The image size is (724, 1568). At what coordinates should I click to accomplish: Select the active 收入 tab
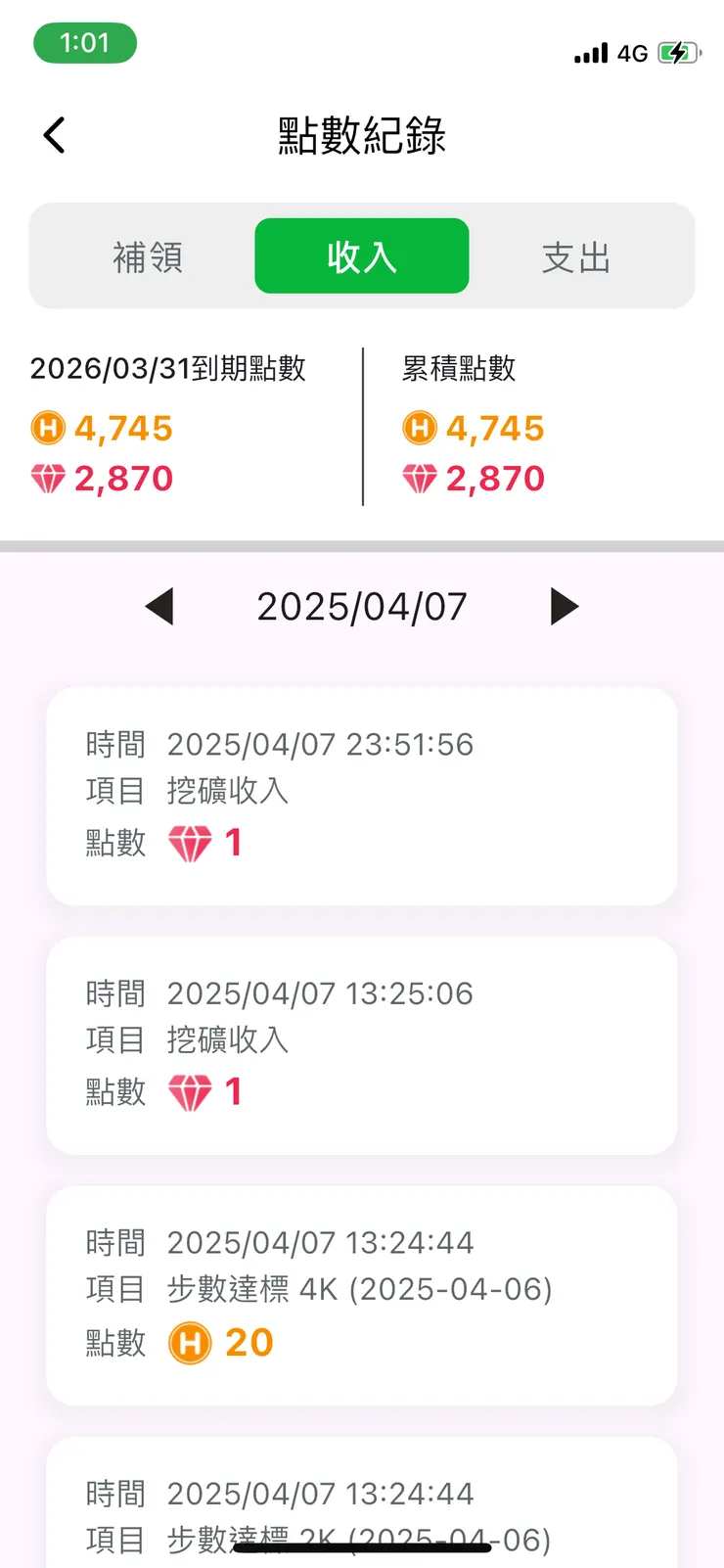(361, 256)
